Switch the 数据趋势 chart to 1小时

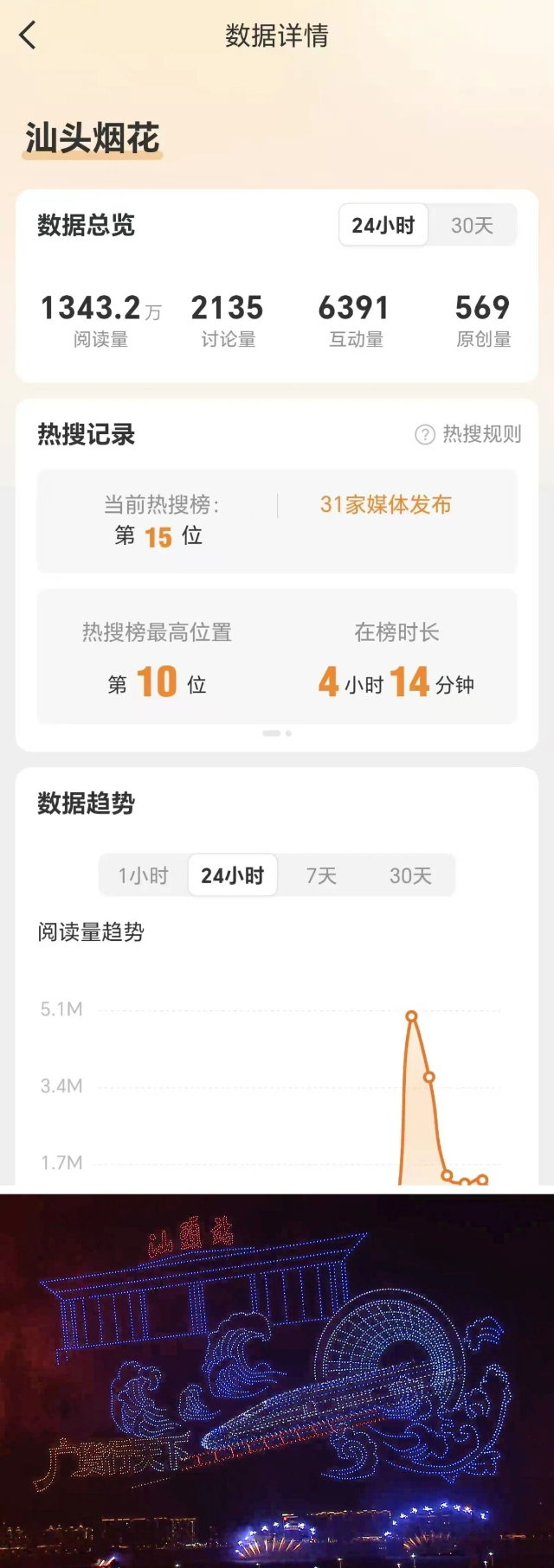coord(144,875)
